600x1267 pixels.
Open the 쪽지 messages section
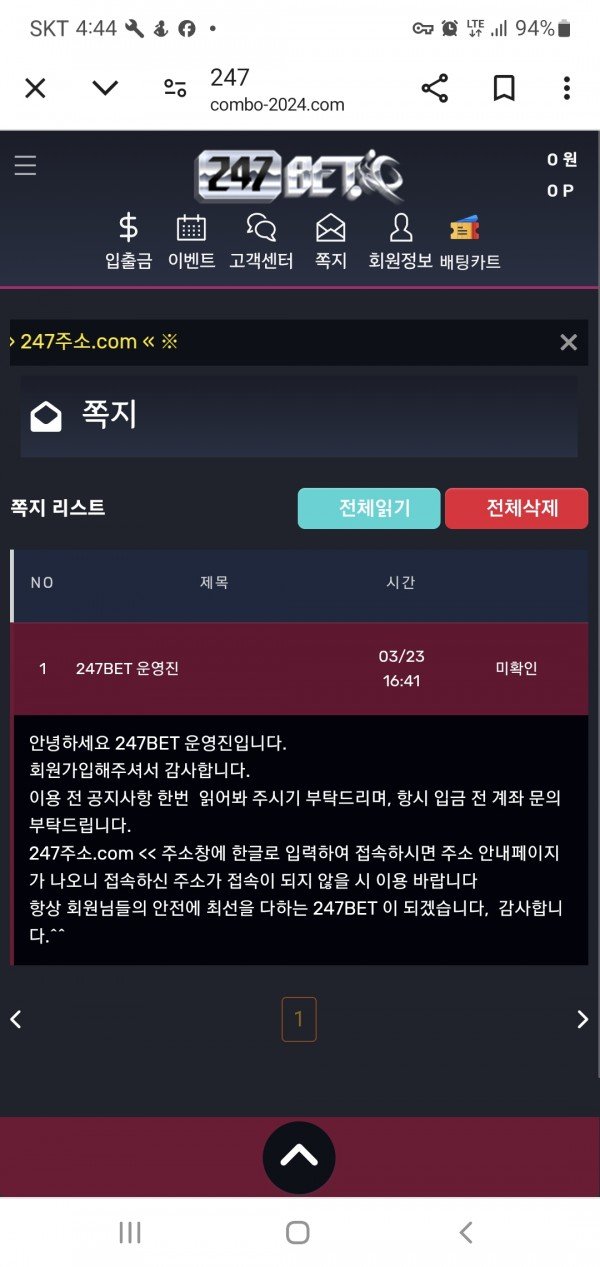pos(331,242)
